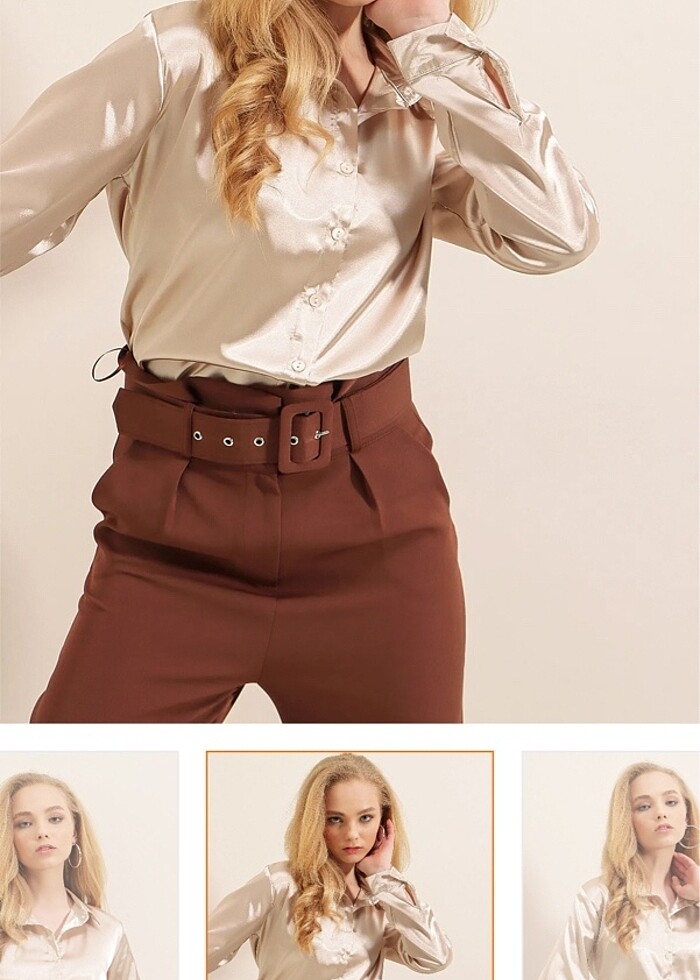700x980 pixels.
Task: Open the main blouse product photo
Action: tap(350, 360)
